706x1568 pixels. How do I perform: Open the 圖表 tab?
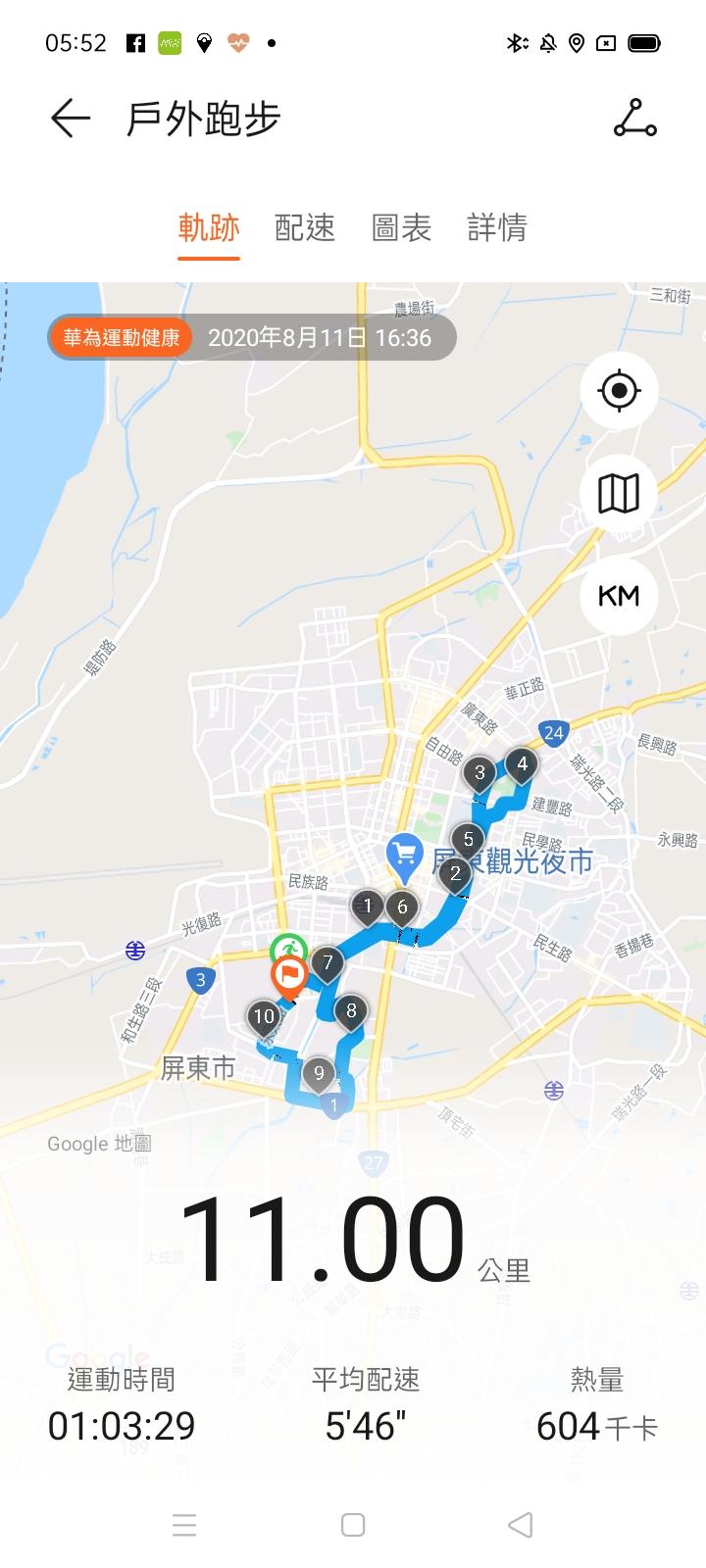click(401, 228)
